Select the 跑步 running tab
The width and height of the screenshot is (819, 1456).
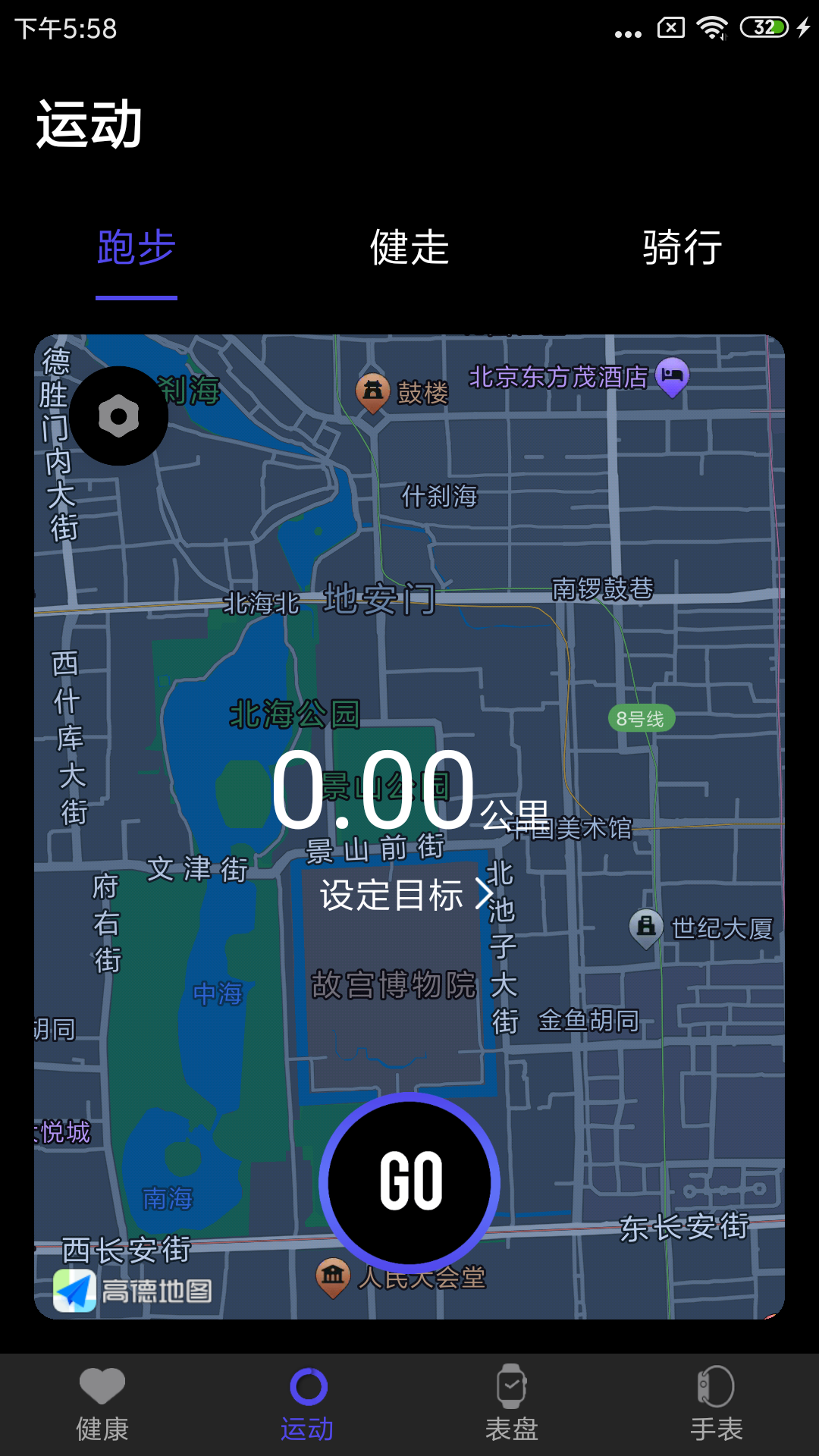pos(135,248)
